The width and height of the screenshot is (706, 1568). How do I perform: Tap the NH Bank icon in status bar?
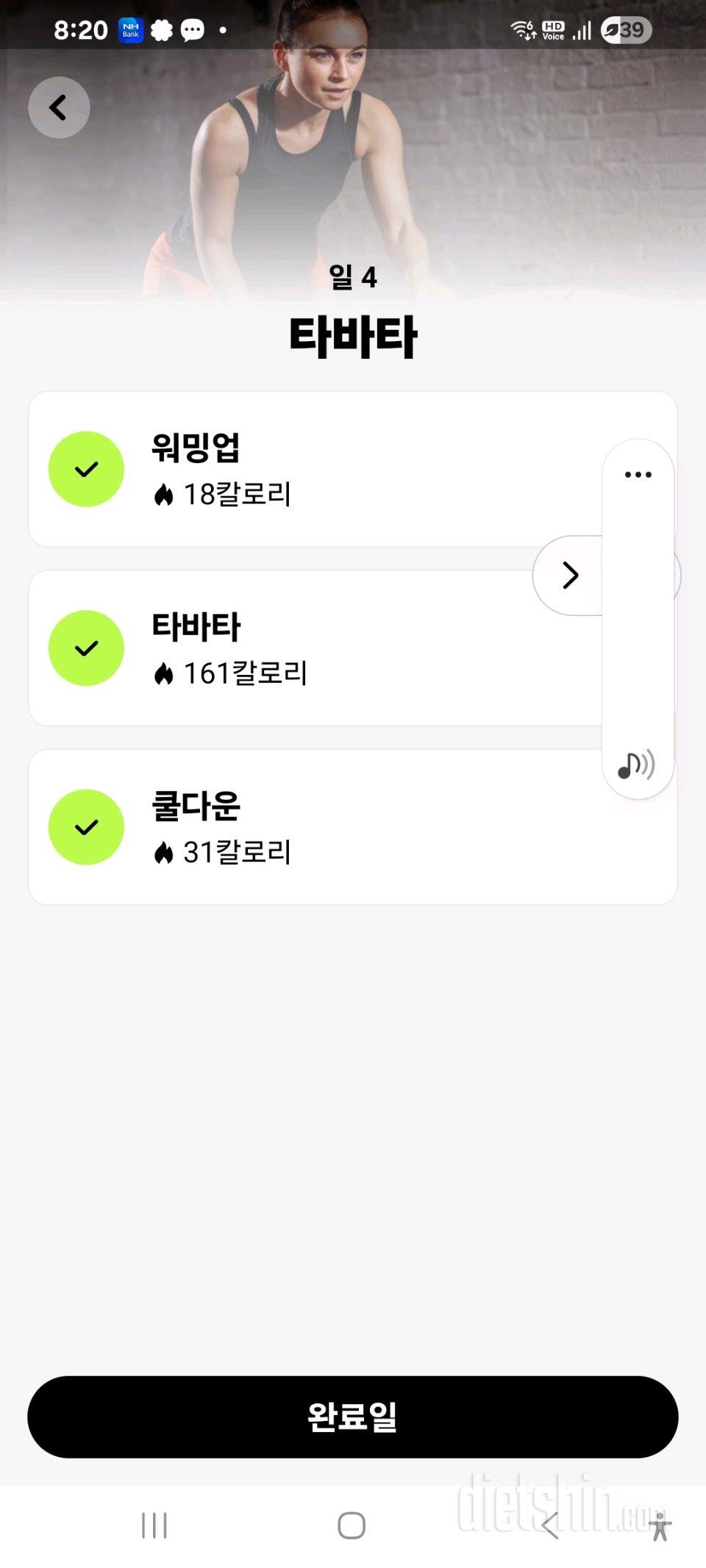tap(130, 30)
